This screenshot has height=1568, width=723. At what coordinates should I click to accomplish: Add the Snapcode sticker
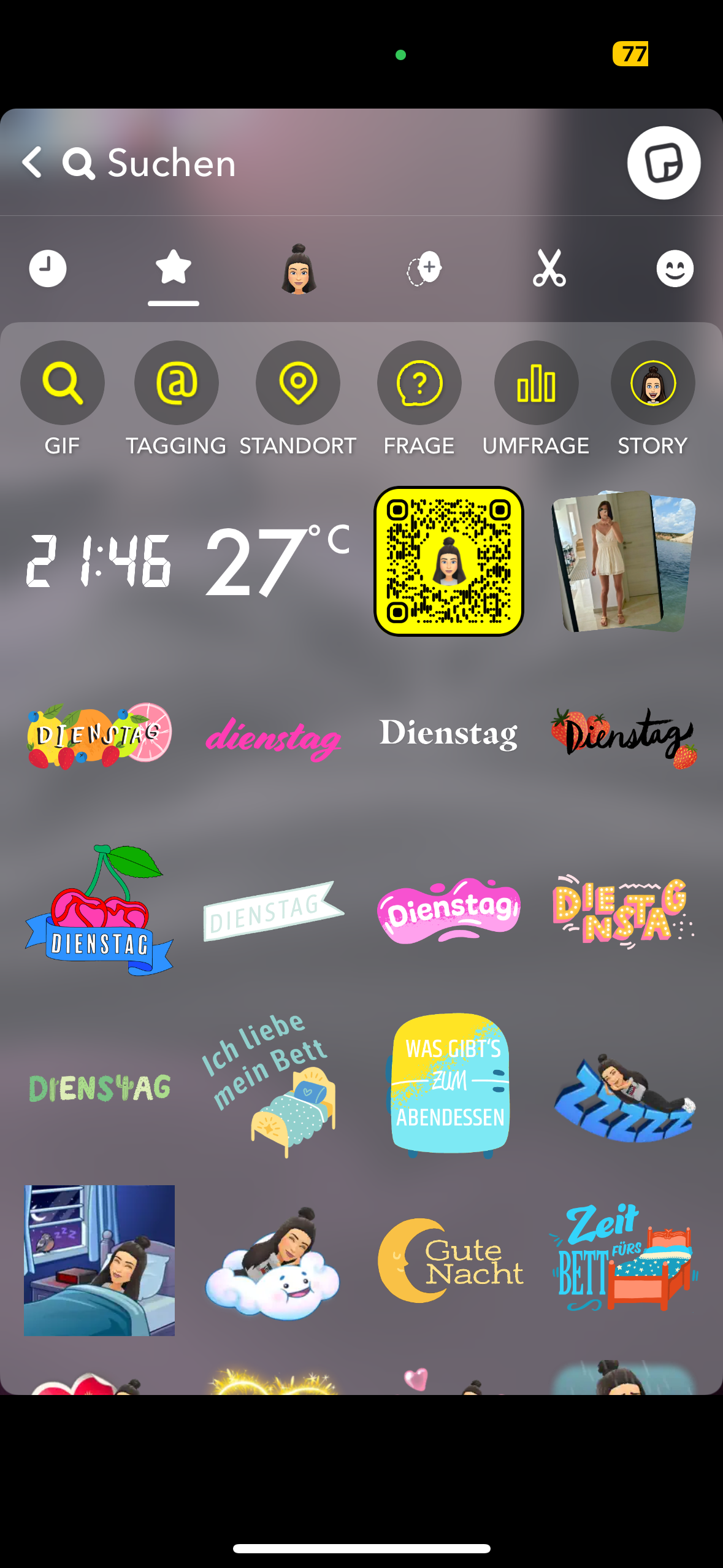(x=449, y=561)
